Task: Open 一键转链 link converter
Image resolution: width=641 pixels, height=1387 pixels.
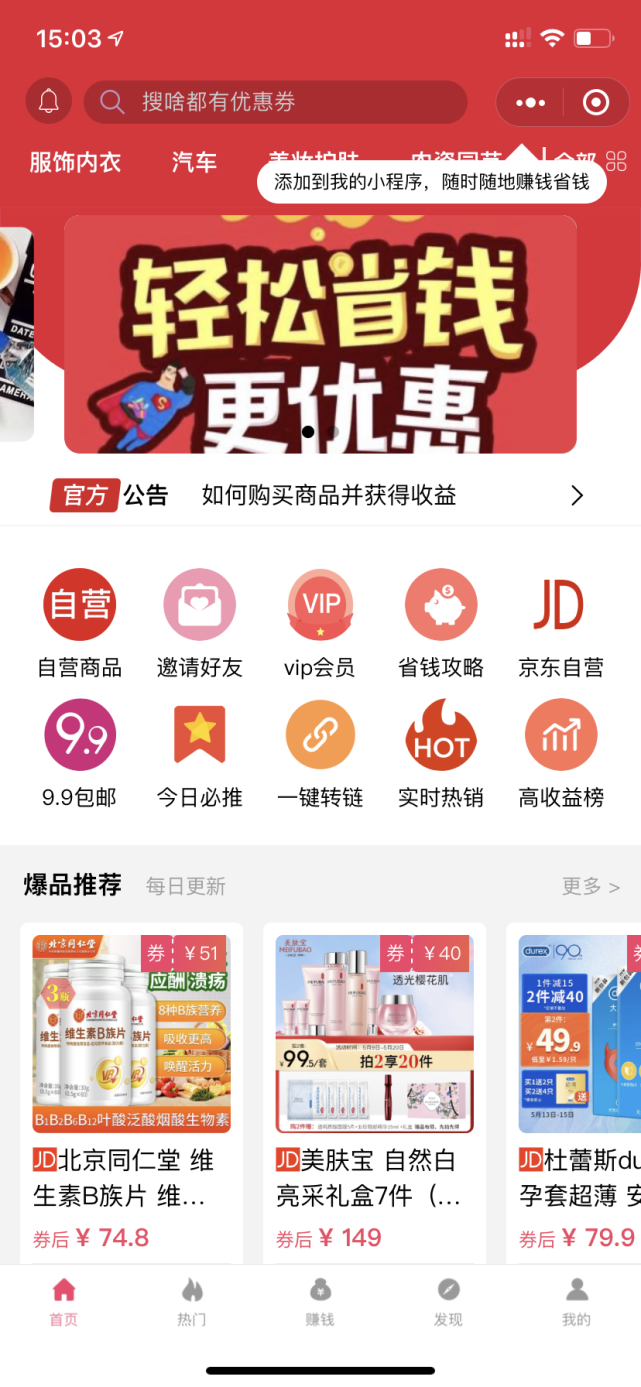Action: [320, 754]
